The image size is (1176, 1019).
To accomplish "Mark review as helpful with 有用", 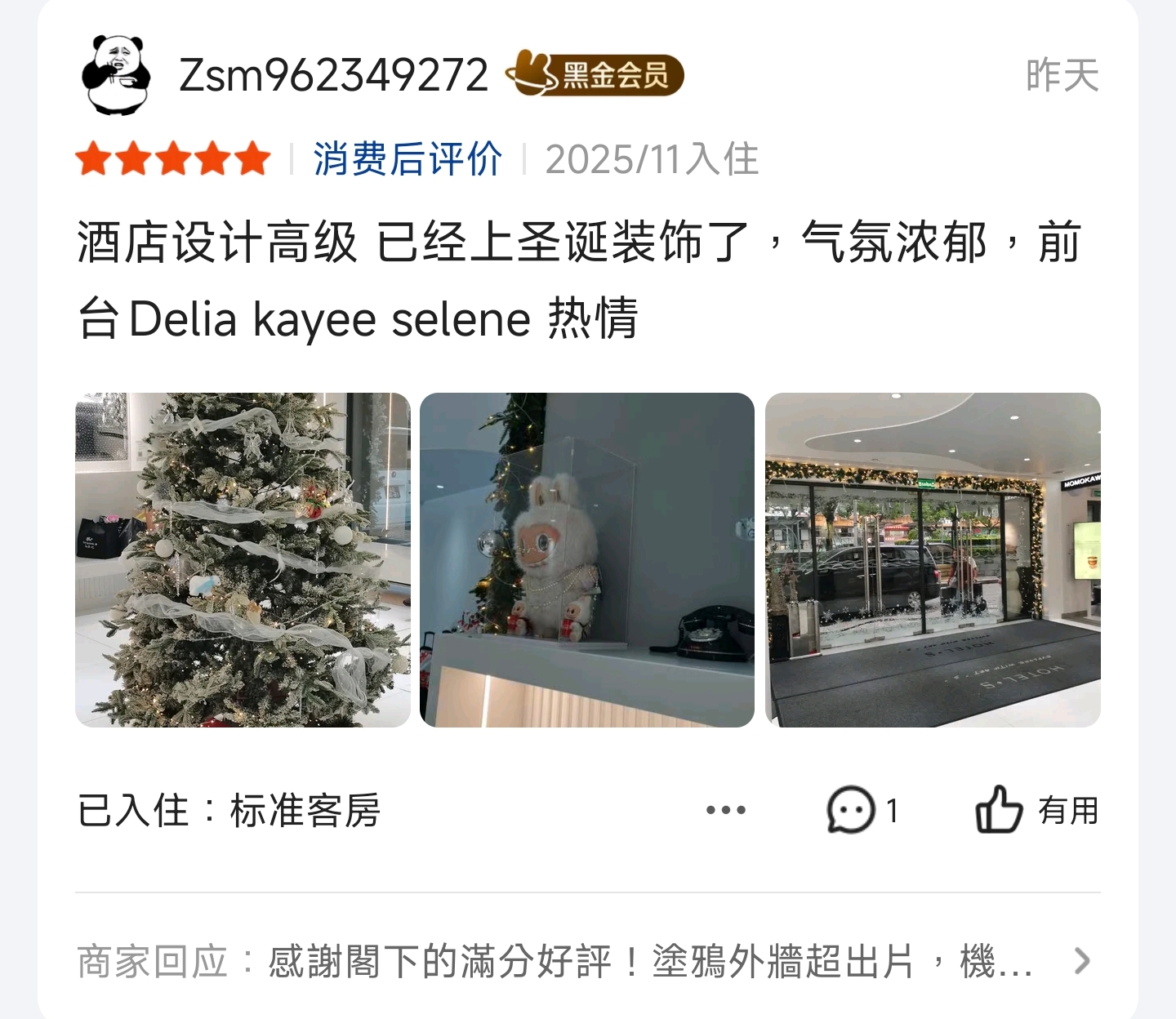I will click(x=1036, y=810).
